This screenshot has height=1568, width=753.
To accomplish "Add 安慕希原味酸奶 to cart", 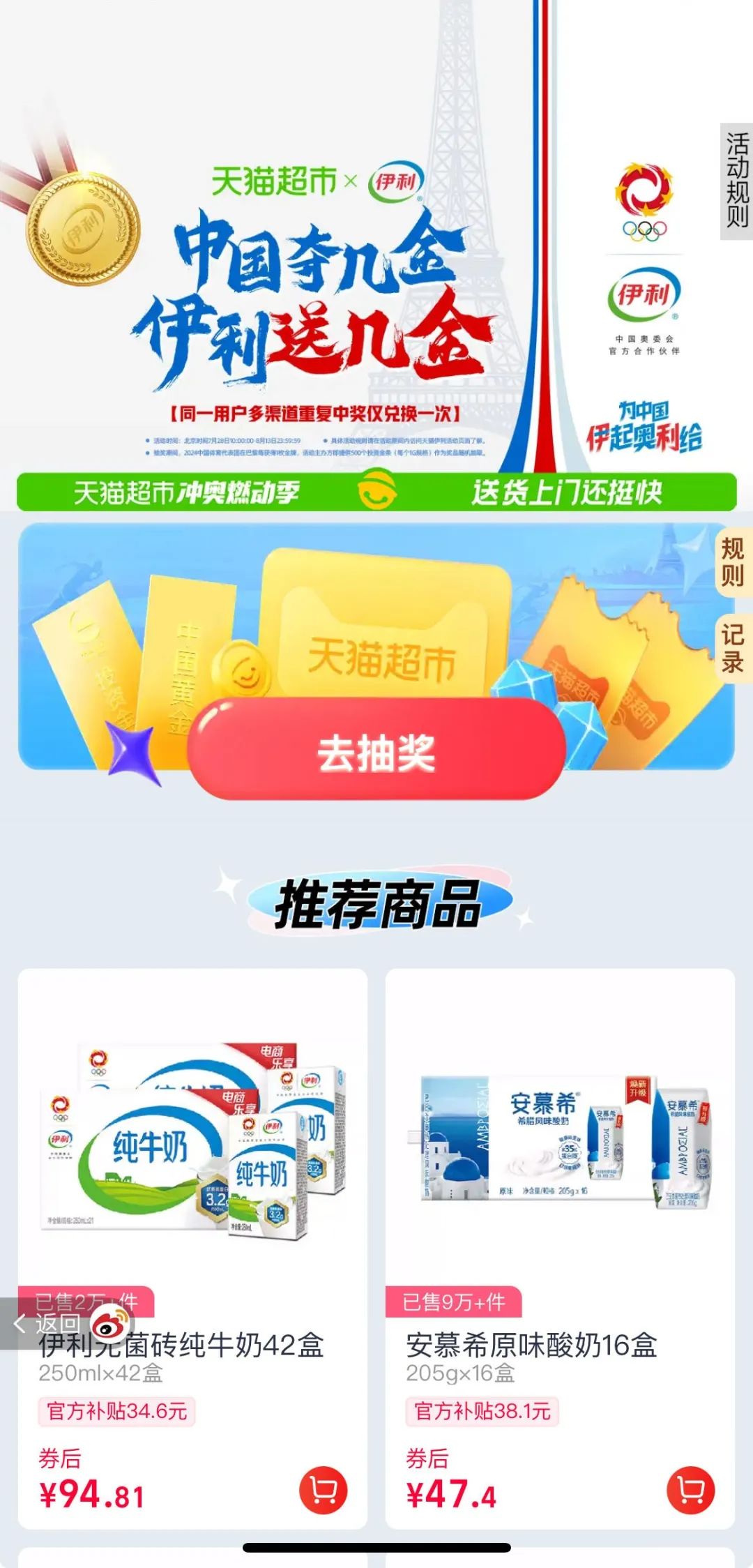I will tap(690, 1491).
